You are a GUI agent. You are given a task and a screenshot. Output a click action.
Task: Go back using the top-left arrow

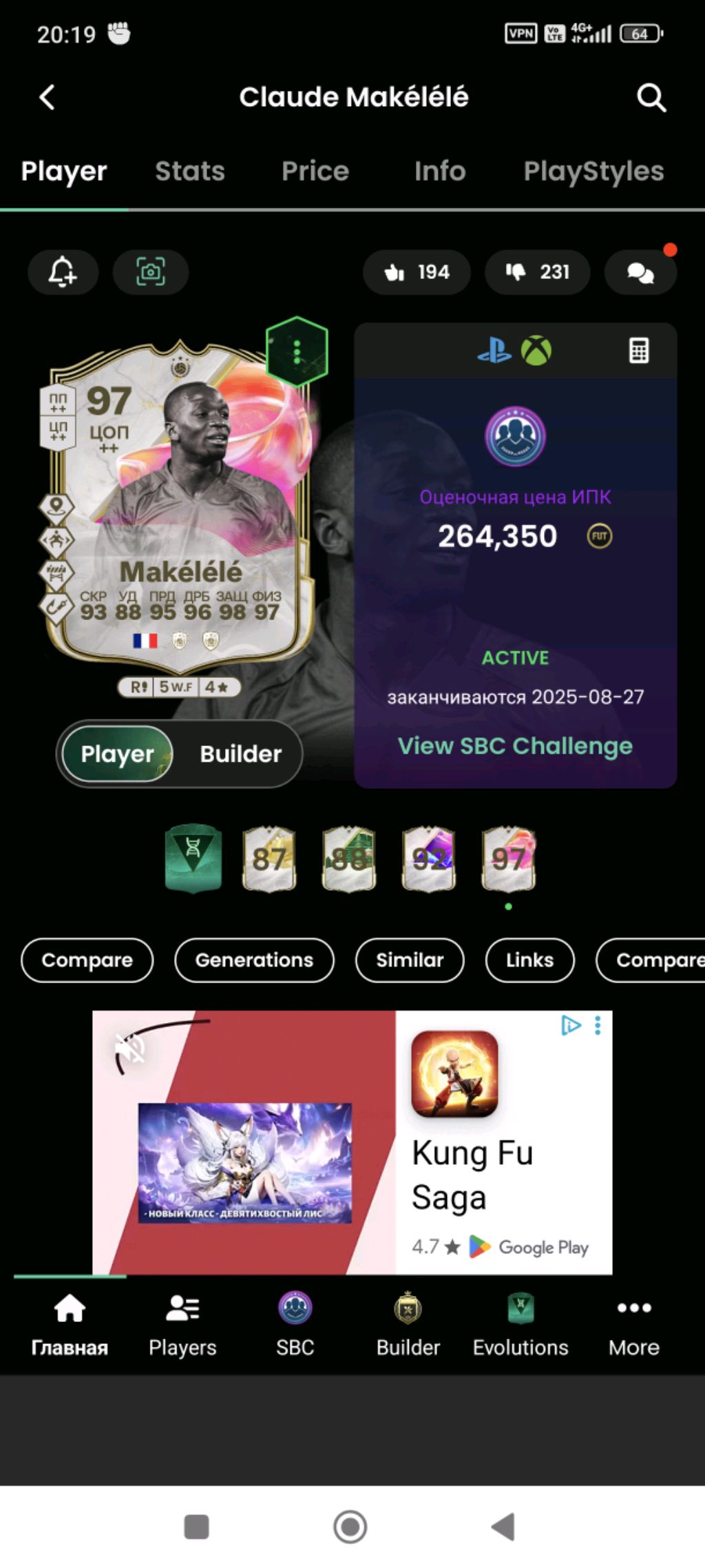pyautogui.click(x=47, y=97)
